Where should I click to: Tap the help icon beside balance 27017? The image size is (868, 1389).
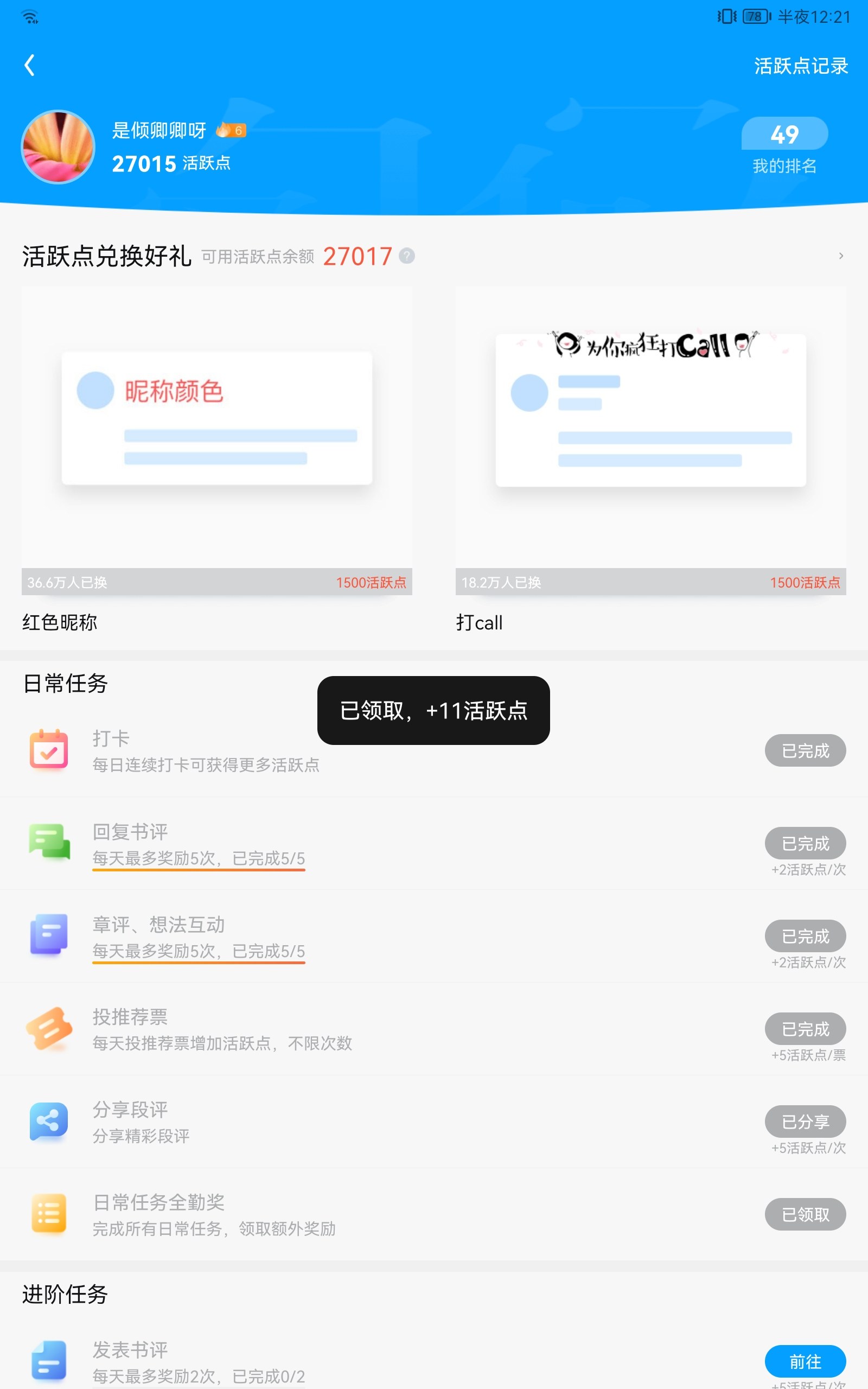point(406,256)
